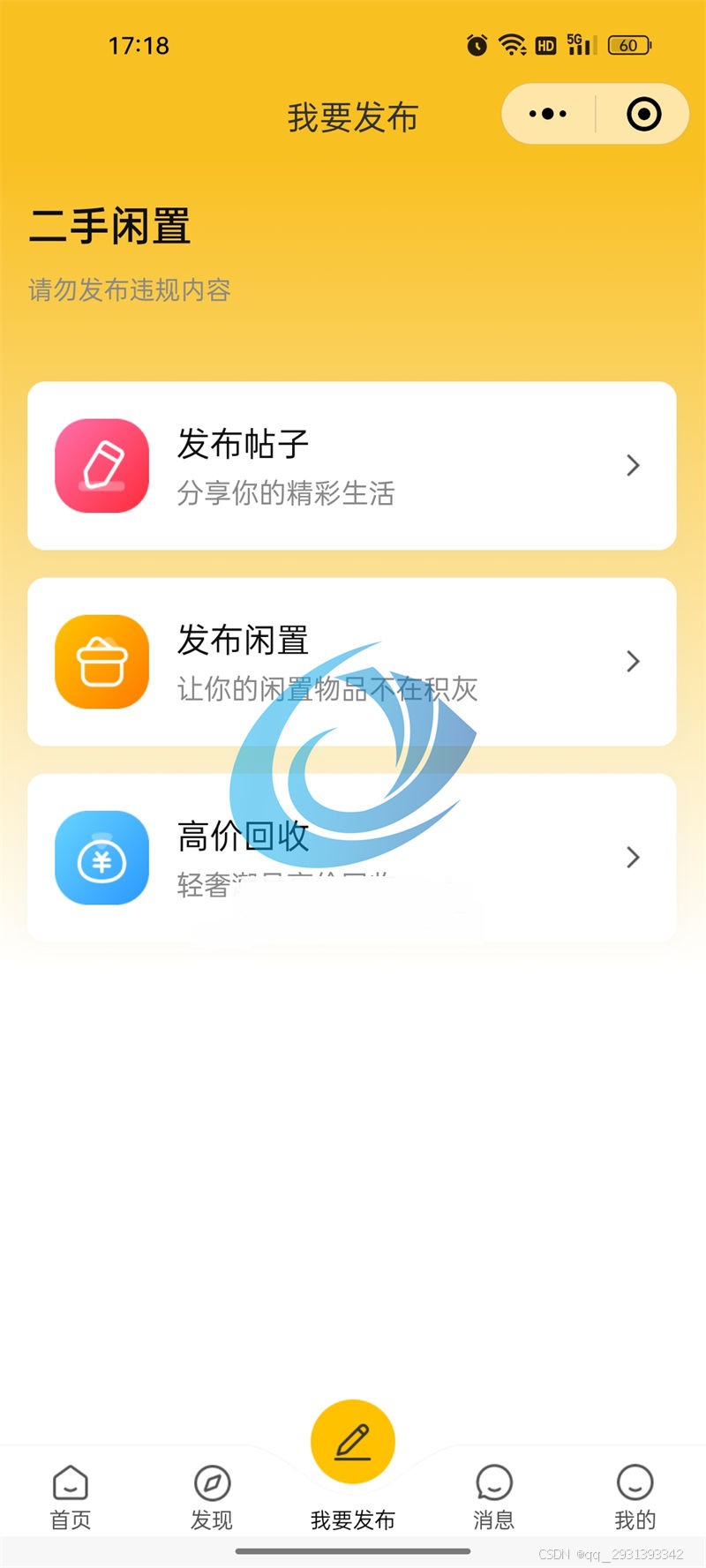Switch to the 发现 tab
This screenshot has height=1568, width=706.
pos(212,1497)
